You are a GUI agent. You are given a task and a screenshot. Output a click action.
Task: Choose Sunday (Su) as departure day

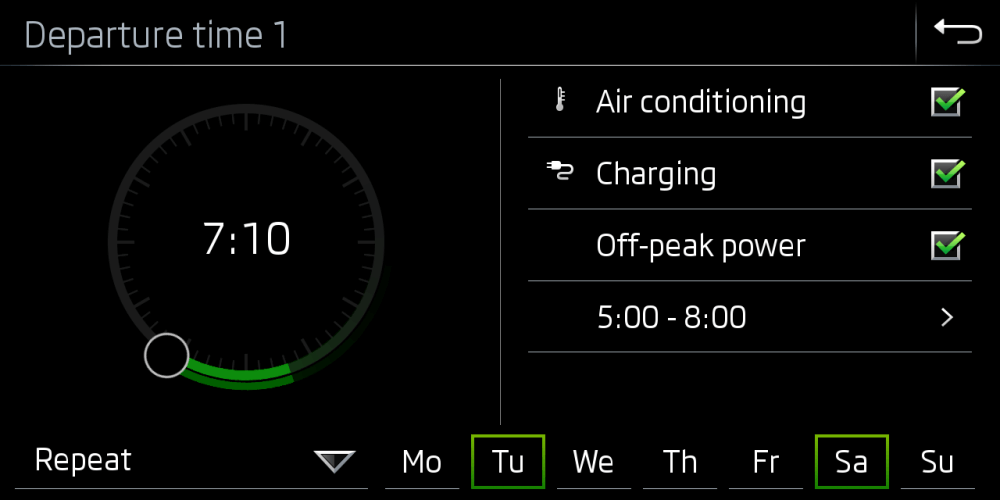[x=937, y=461]
